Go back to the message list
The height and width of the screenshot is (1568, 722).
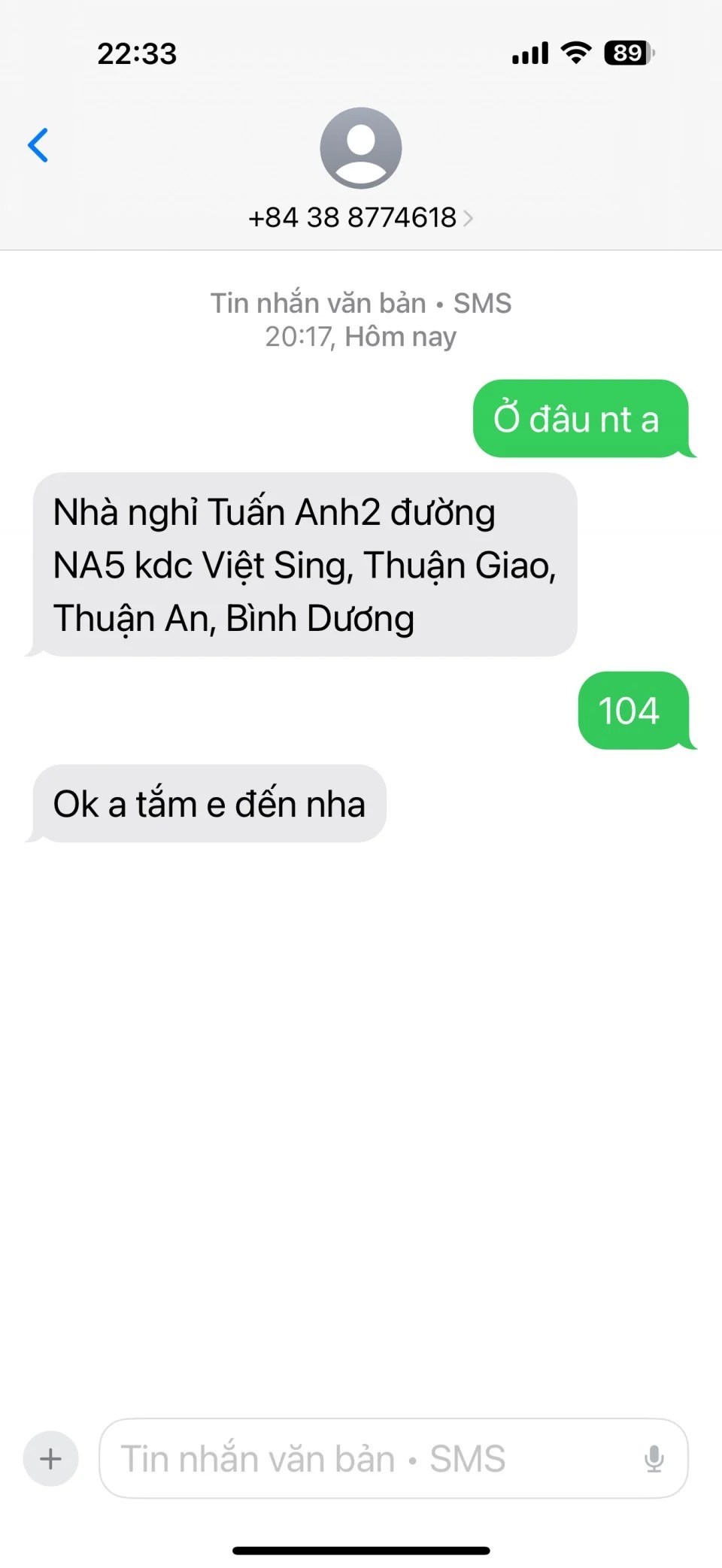click(38, 145)
